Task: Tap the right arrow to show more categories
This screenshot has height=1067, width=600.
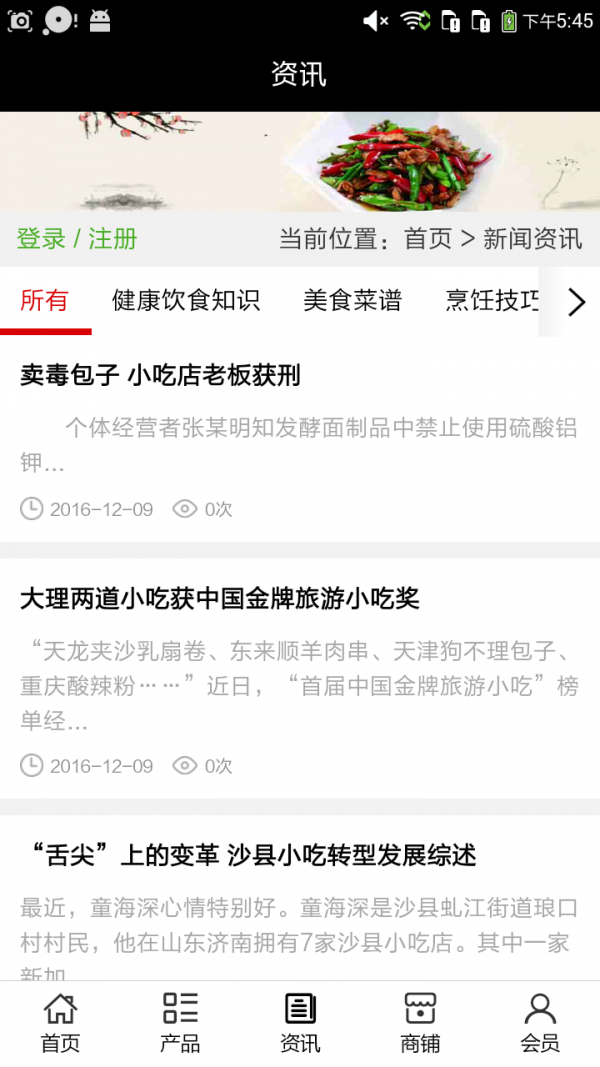Action: (576, 301)
